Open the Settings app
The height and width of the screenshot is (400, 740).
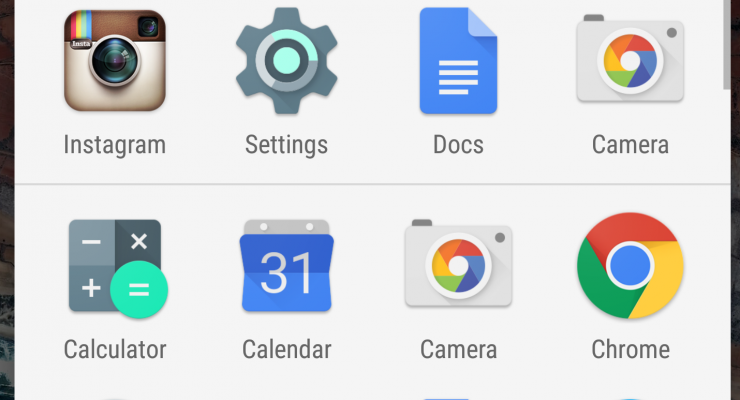[x=286, y=60]
